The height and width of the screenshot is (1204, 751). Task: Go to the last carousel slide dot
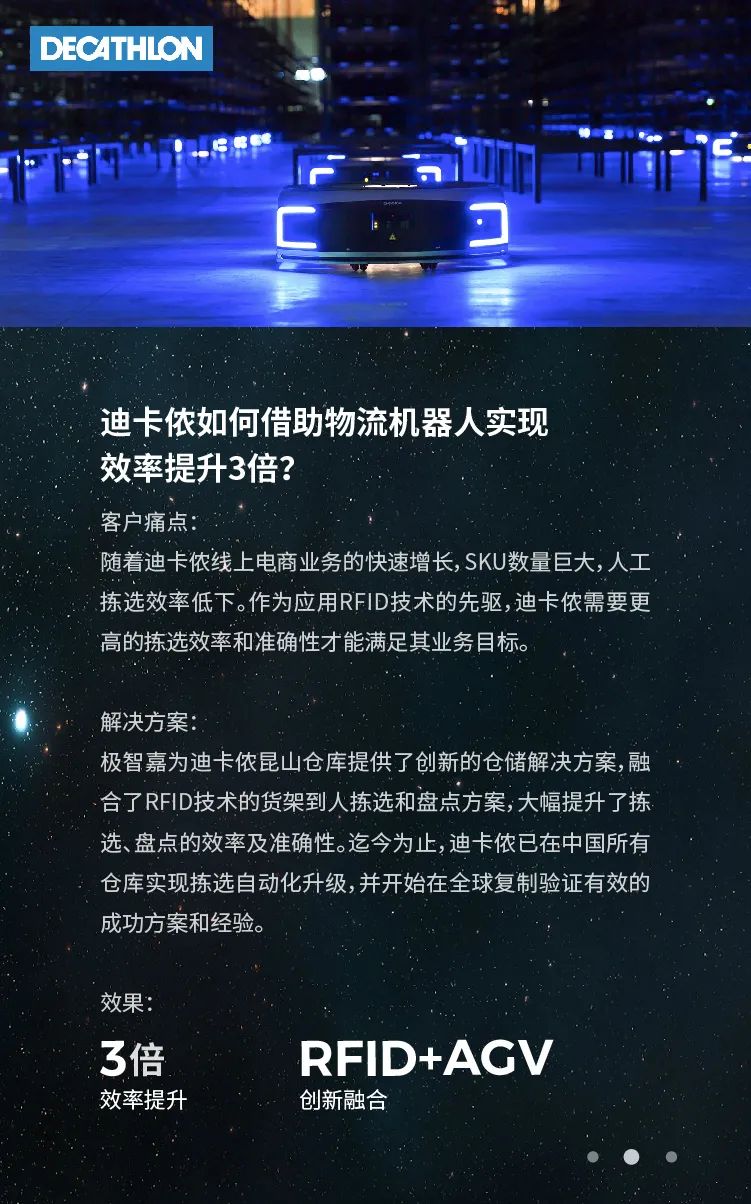pyautogui.click(x=671, y=1157)
